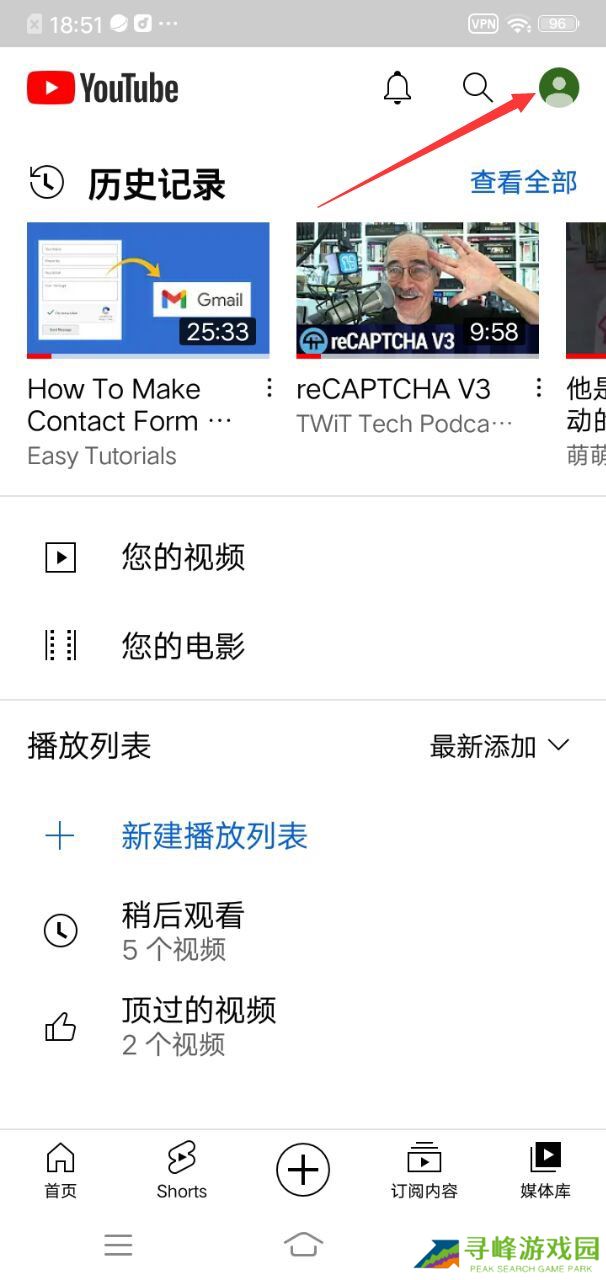
Task: Open the reCAPTCHA V3 video
Action: pyautogui.click(x=418, y=290)
